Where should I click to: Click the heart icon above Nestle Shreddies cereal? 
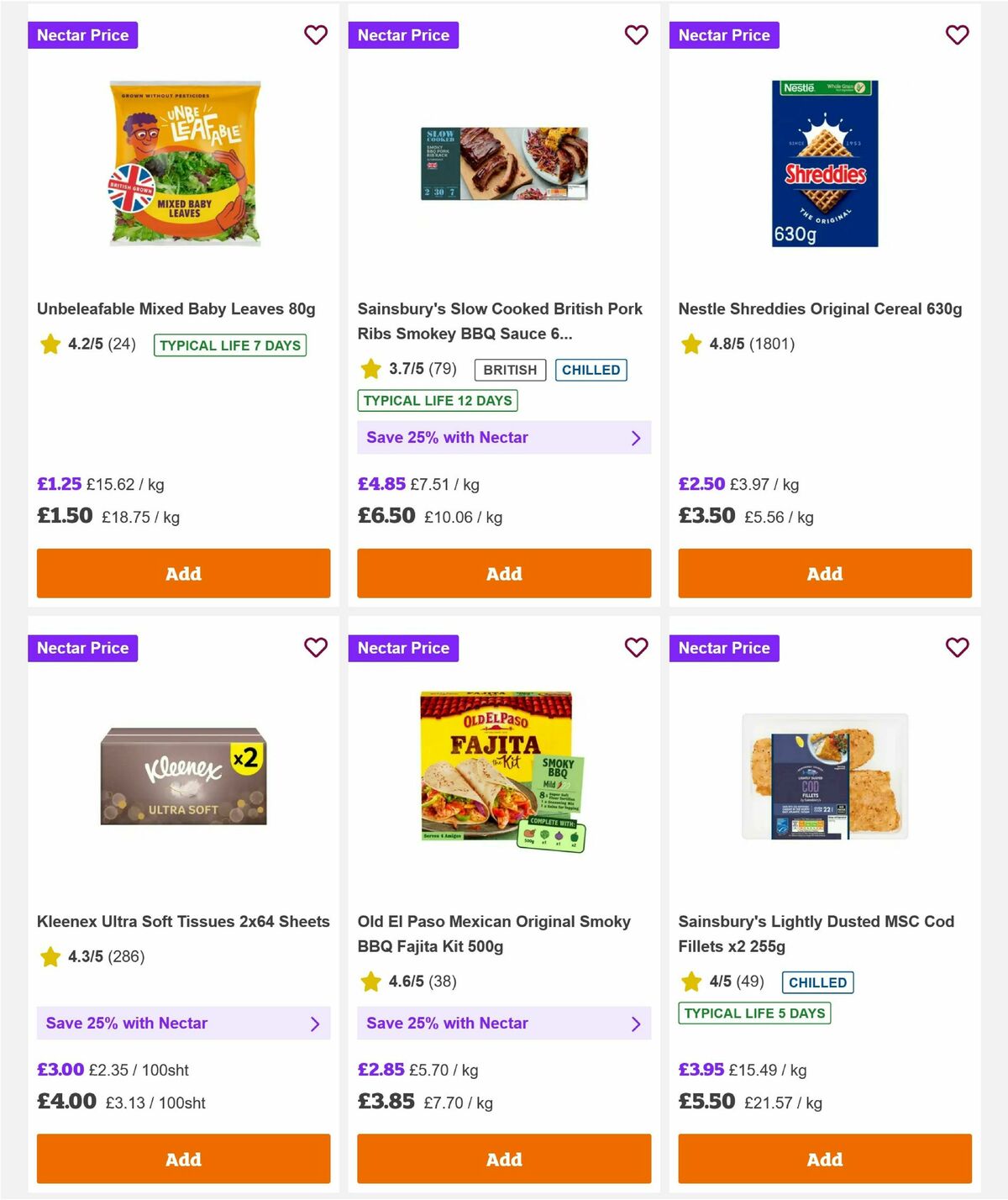tap(957, 35)
